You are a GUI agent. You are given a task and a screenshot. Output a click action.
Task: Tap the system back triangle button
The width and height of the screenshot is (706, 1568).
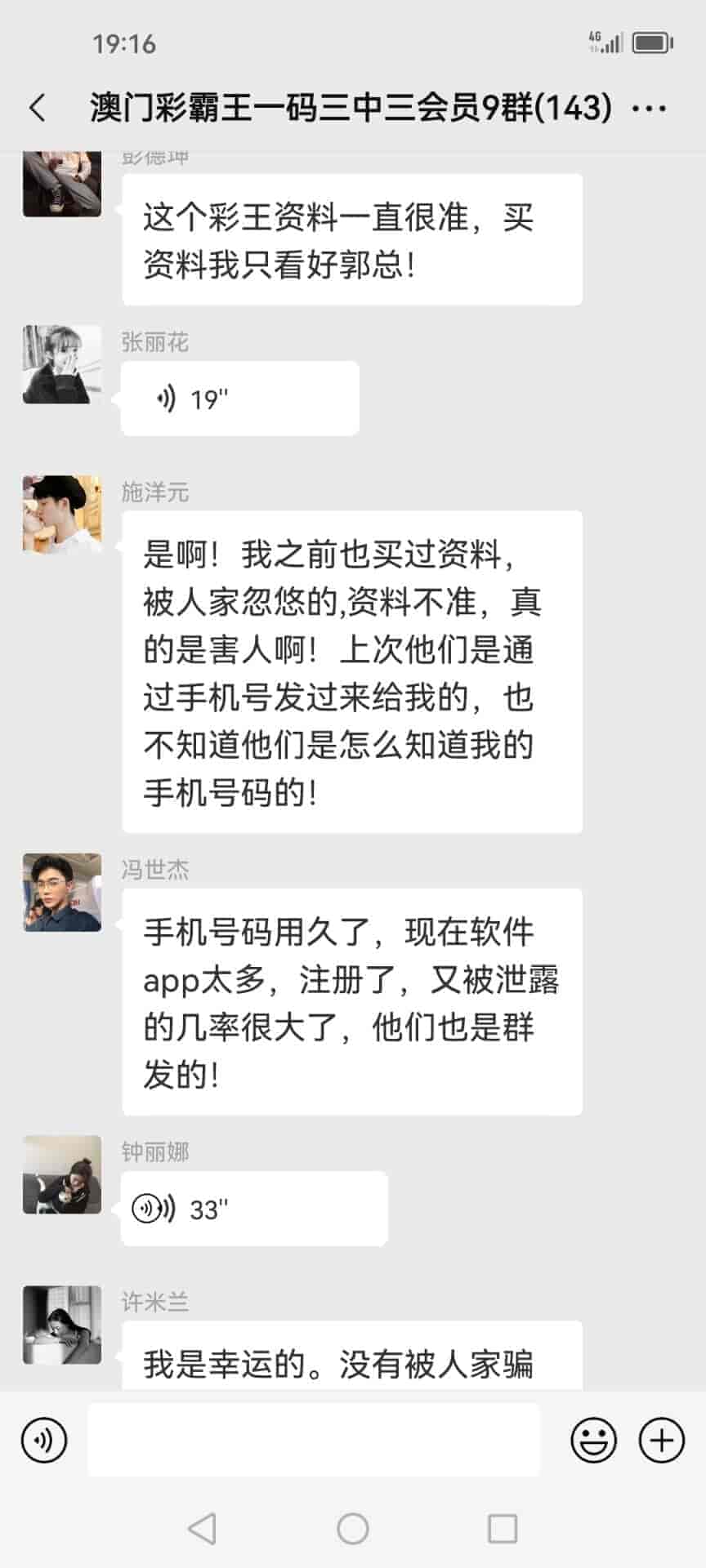tap(202, 1528)
